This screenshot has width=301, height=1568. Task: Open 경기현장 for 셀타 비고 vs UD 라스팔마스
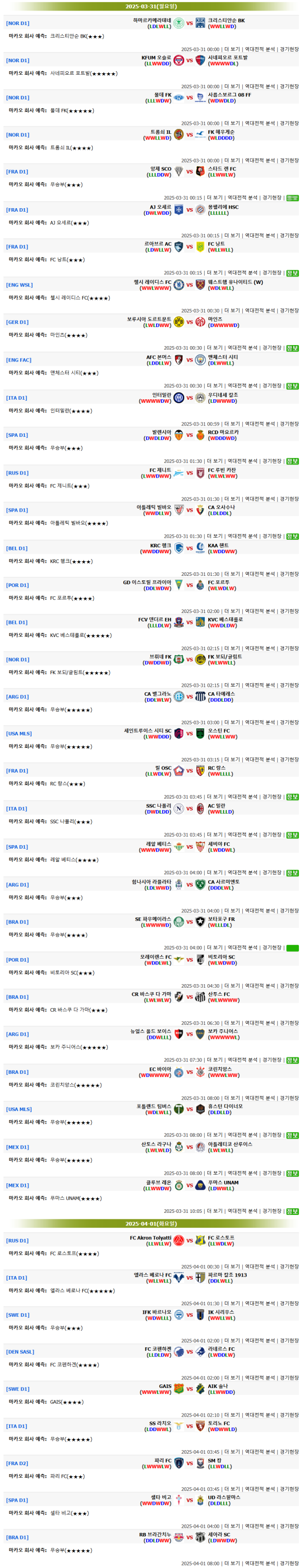pos(289,1526)
